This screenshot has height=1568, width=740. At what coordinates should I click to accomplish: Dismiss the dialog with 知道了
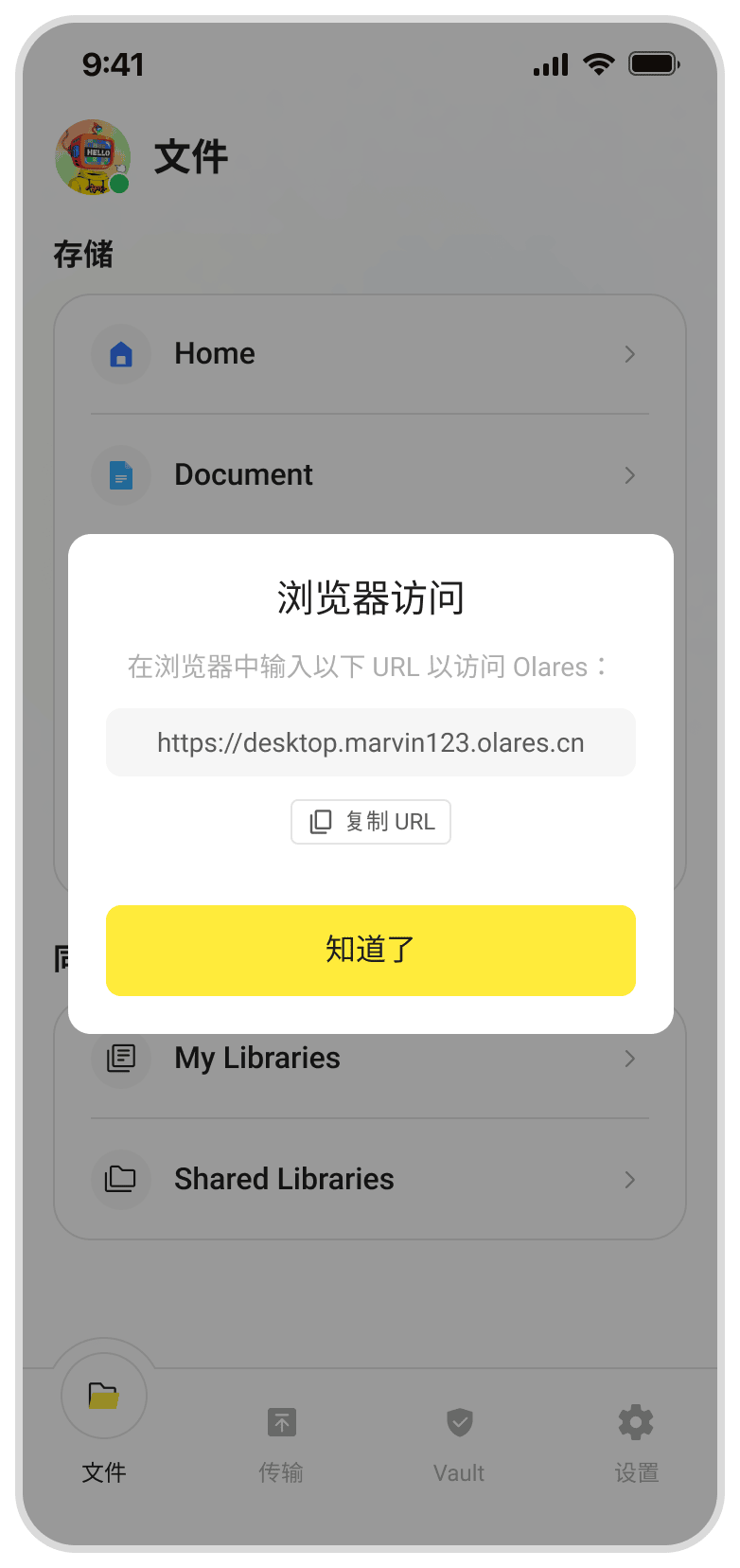[371, 950]
